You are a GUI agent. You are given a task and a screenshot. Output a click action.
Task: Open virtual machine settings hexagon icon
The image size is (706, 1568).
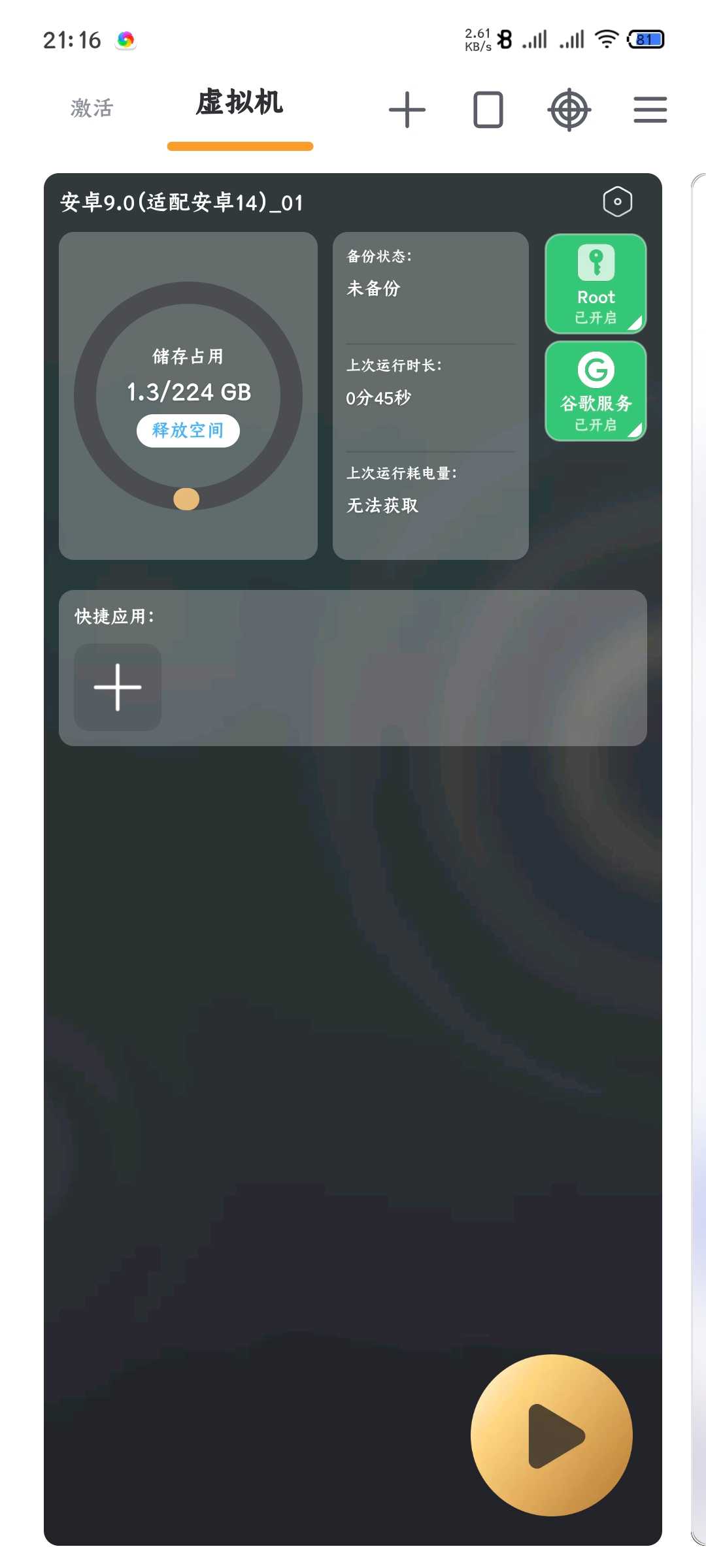click(x=617, y=202)
